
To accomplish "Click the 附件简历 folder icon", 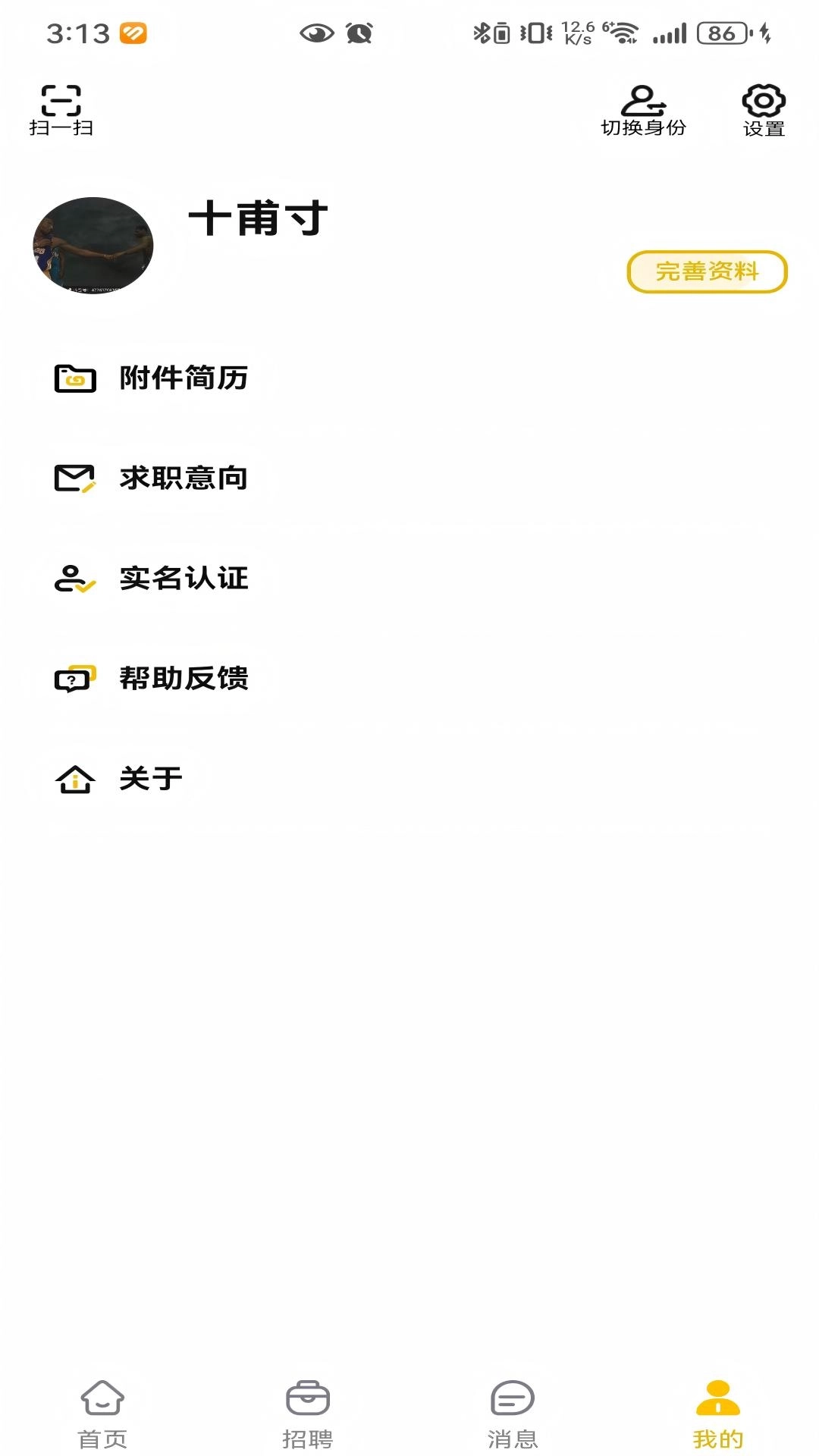I will (74, 379).
